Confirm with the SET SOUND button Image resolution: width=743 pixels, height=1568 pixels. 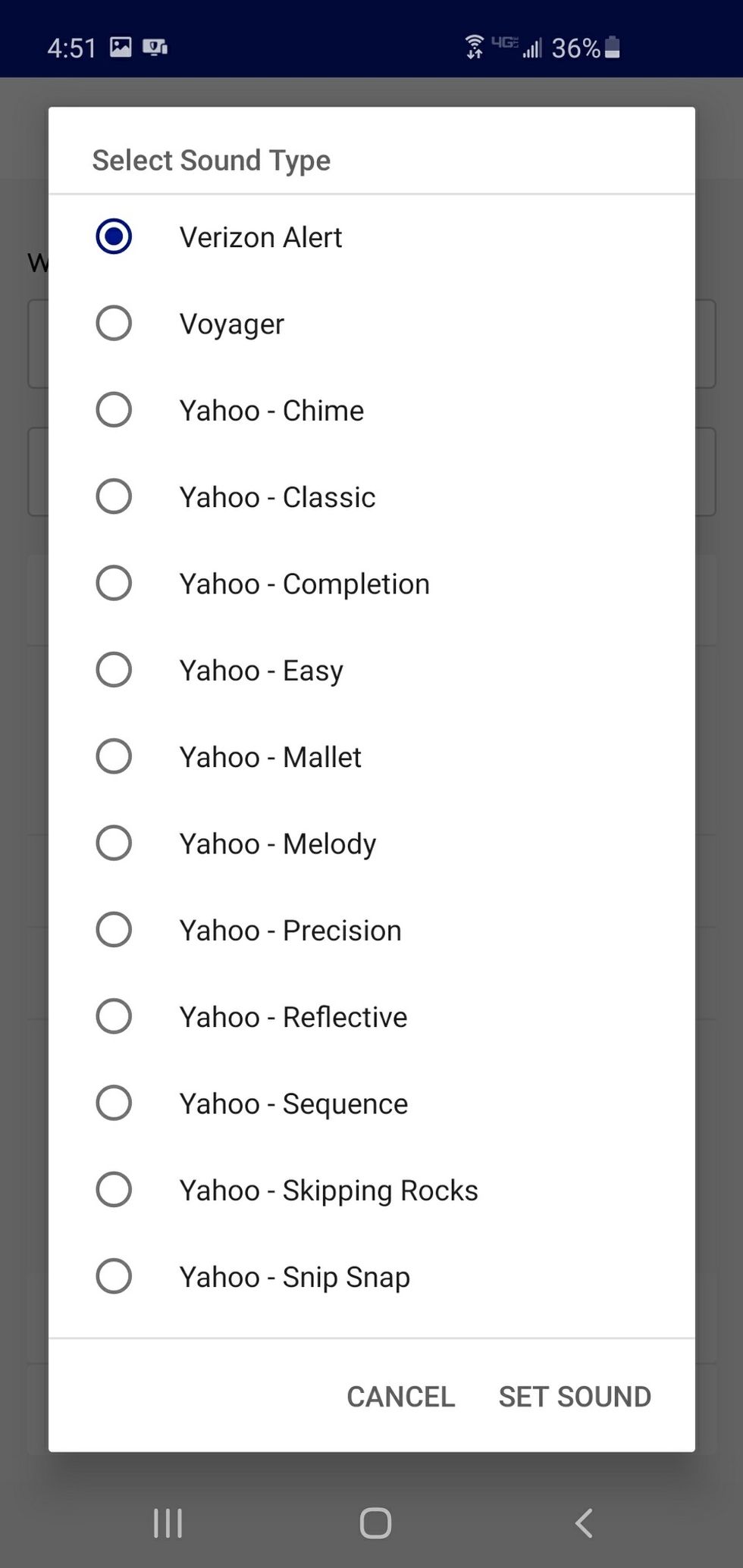(x=574, y=1396)
